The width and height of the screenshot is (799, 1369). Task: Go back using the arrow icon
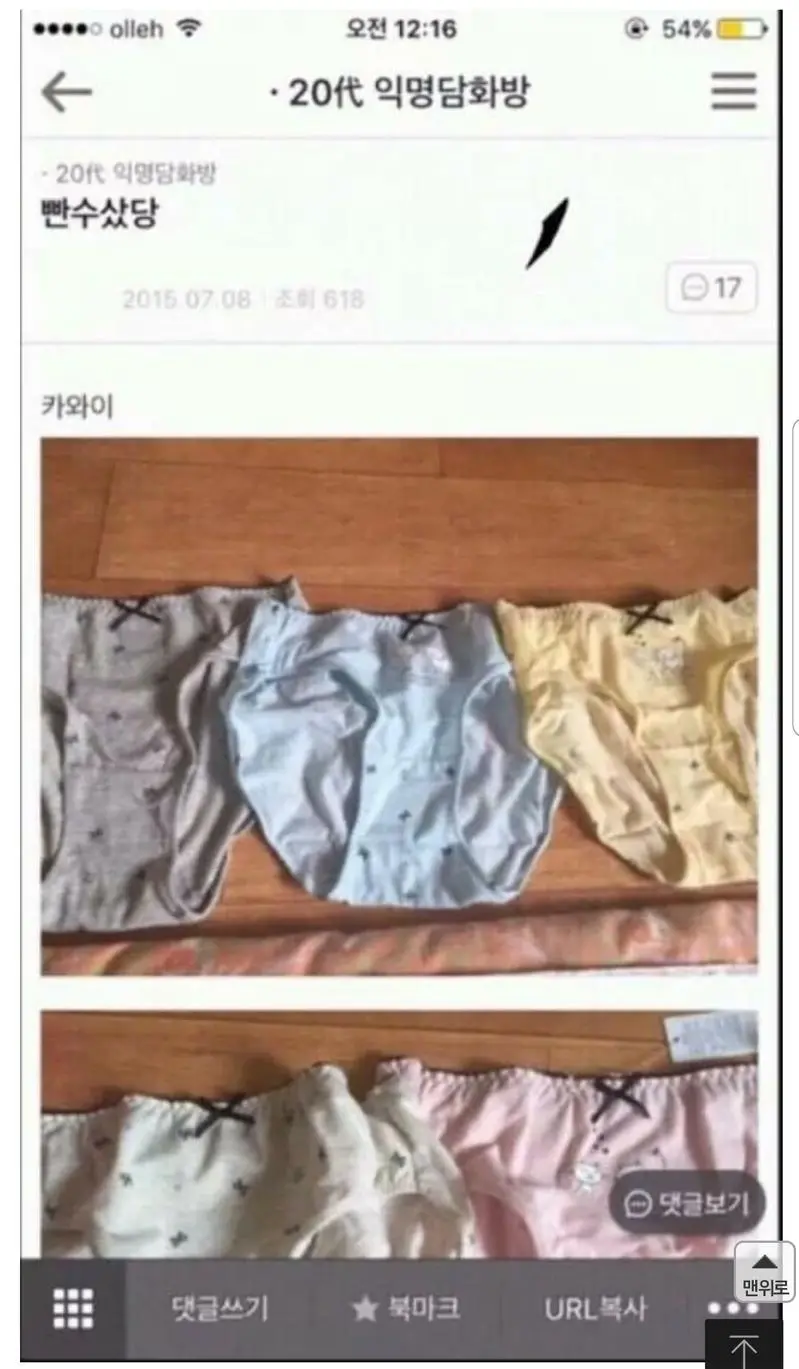[66, 93]
